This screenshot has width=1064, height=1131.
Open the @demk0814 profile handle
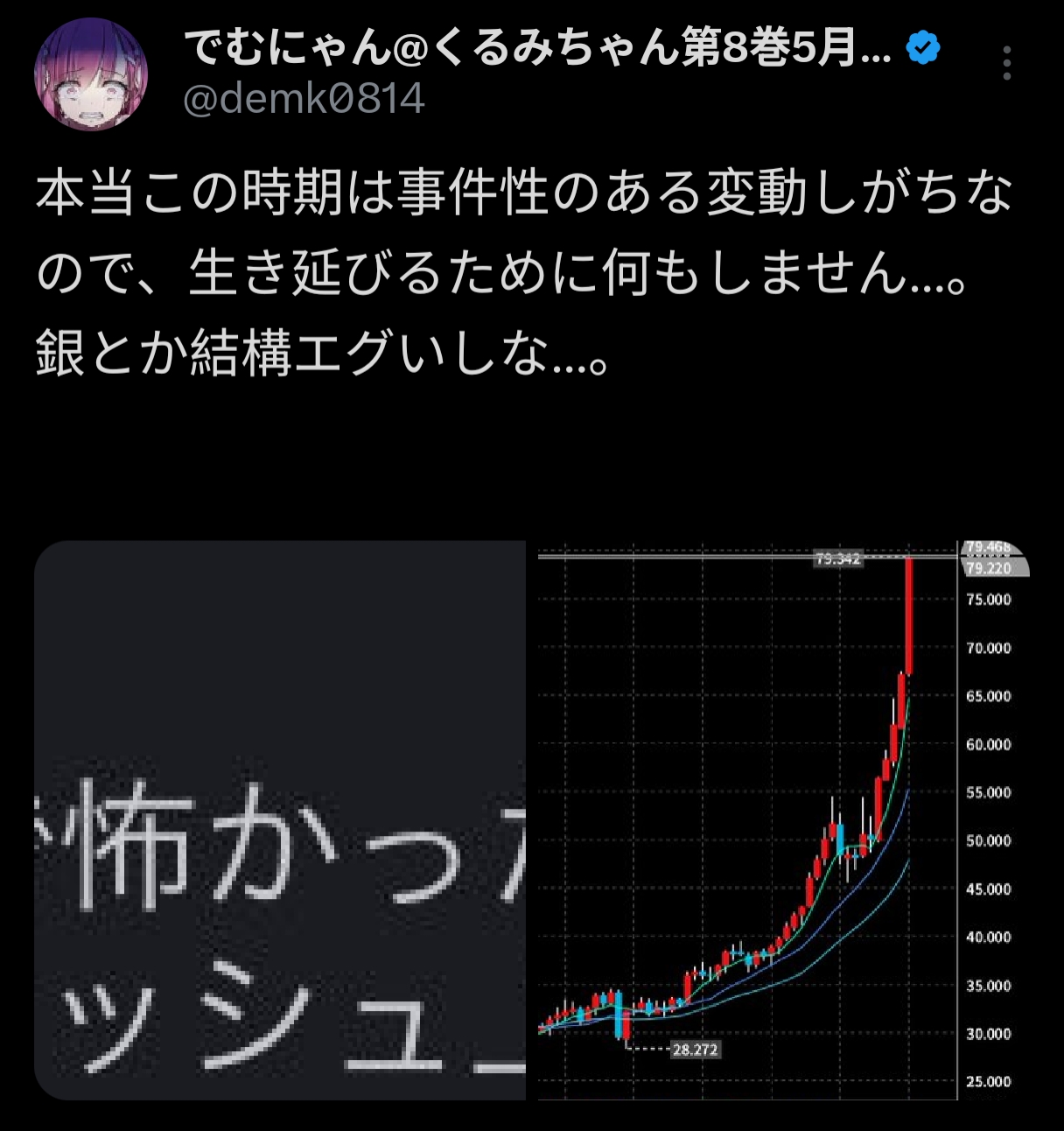(304, 99)
